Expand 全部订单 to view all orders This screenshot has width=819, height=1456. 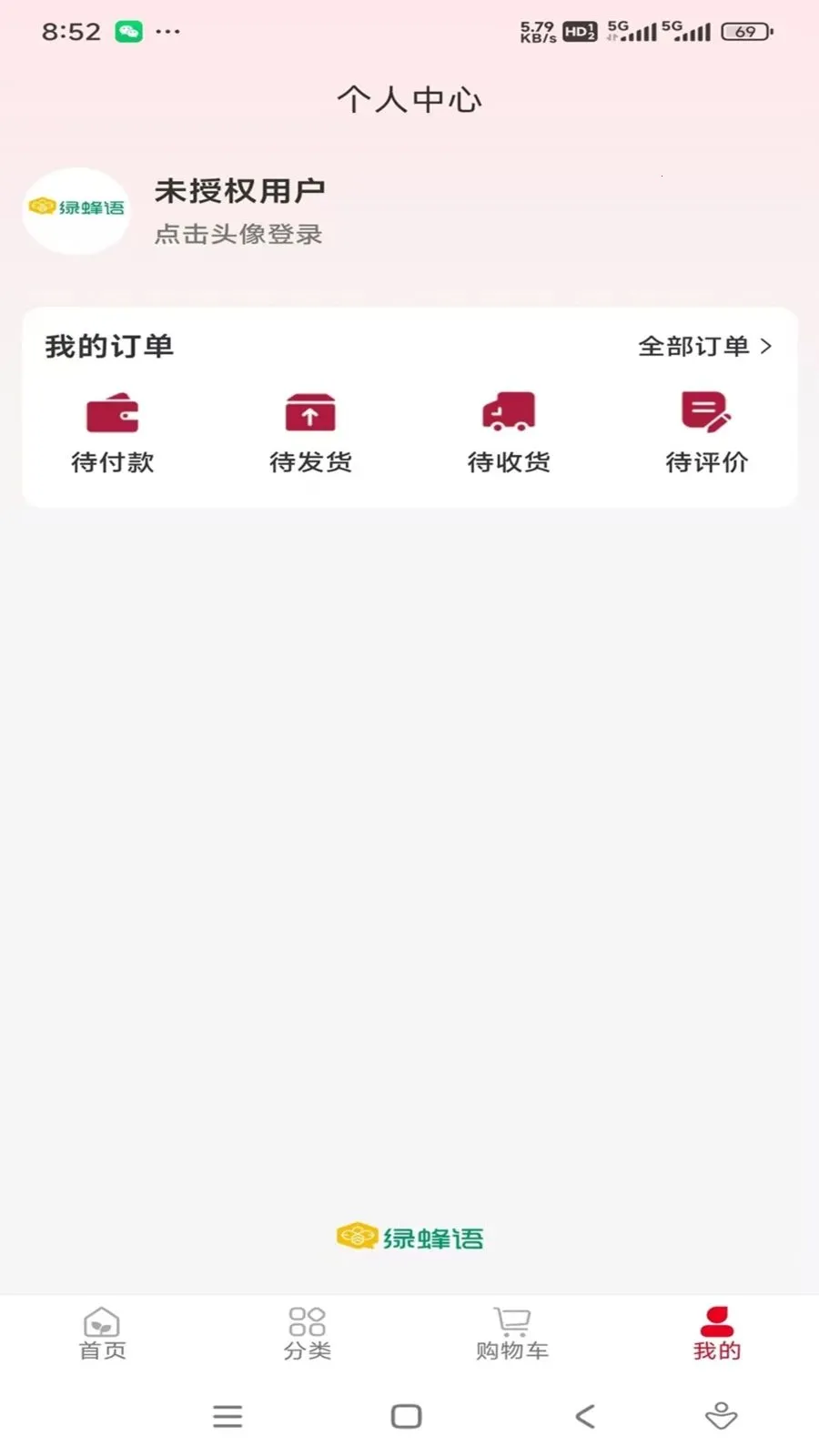click(703, 347)
